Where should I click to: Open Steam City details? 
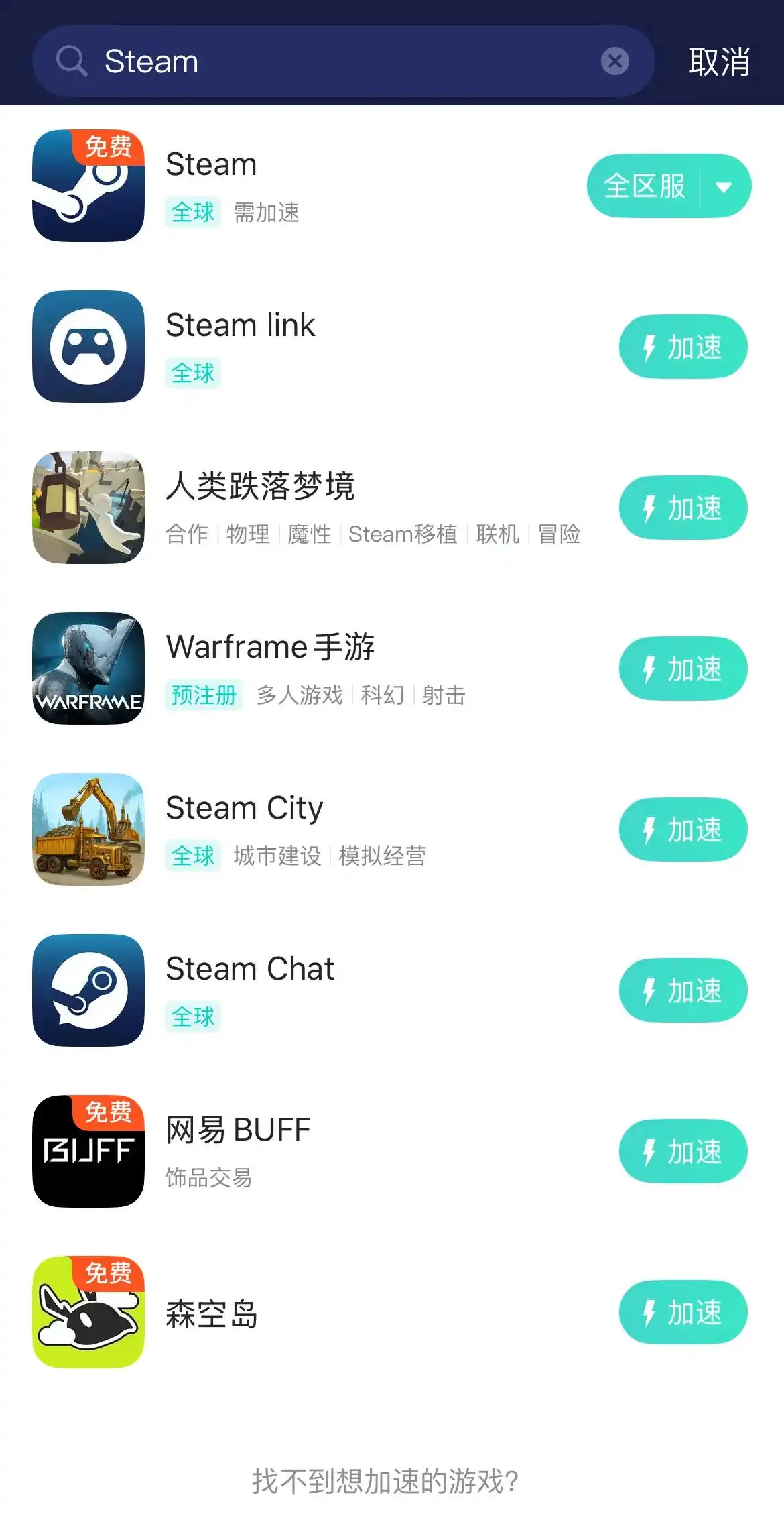(x=244, y=809)
